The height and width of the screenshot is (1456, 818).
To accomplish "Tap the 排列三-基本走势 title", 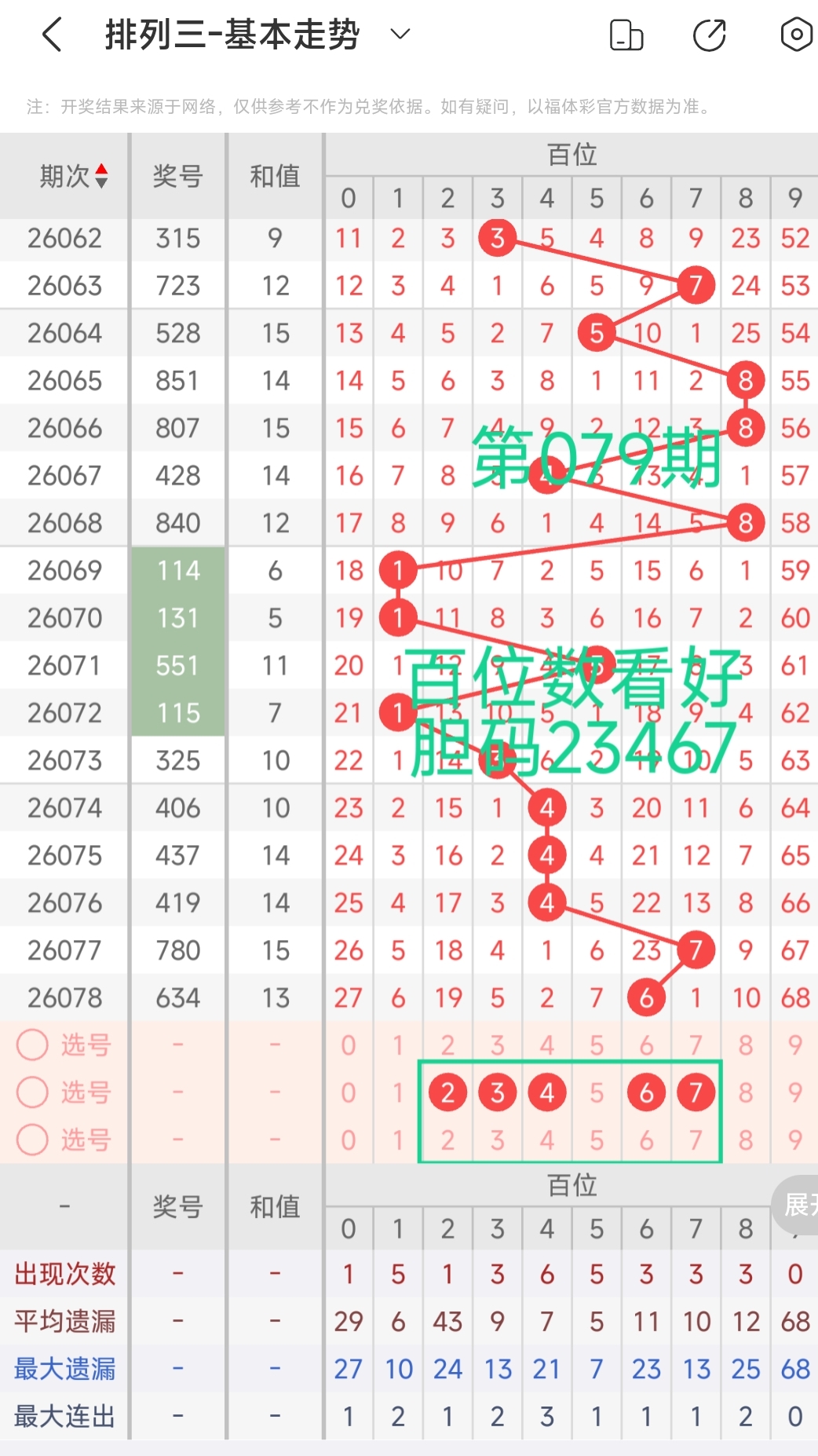I will [x=232, y=35].
